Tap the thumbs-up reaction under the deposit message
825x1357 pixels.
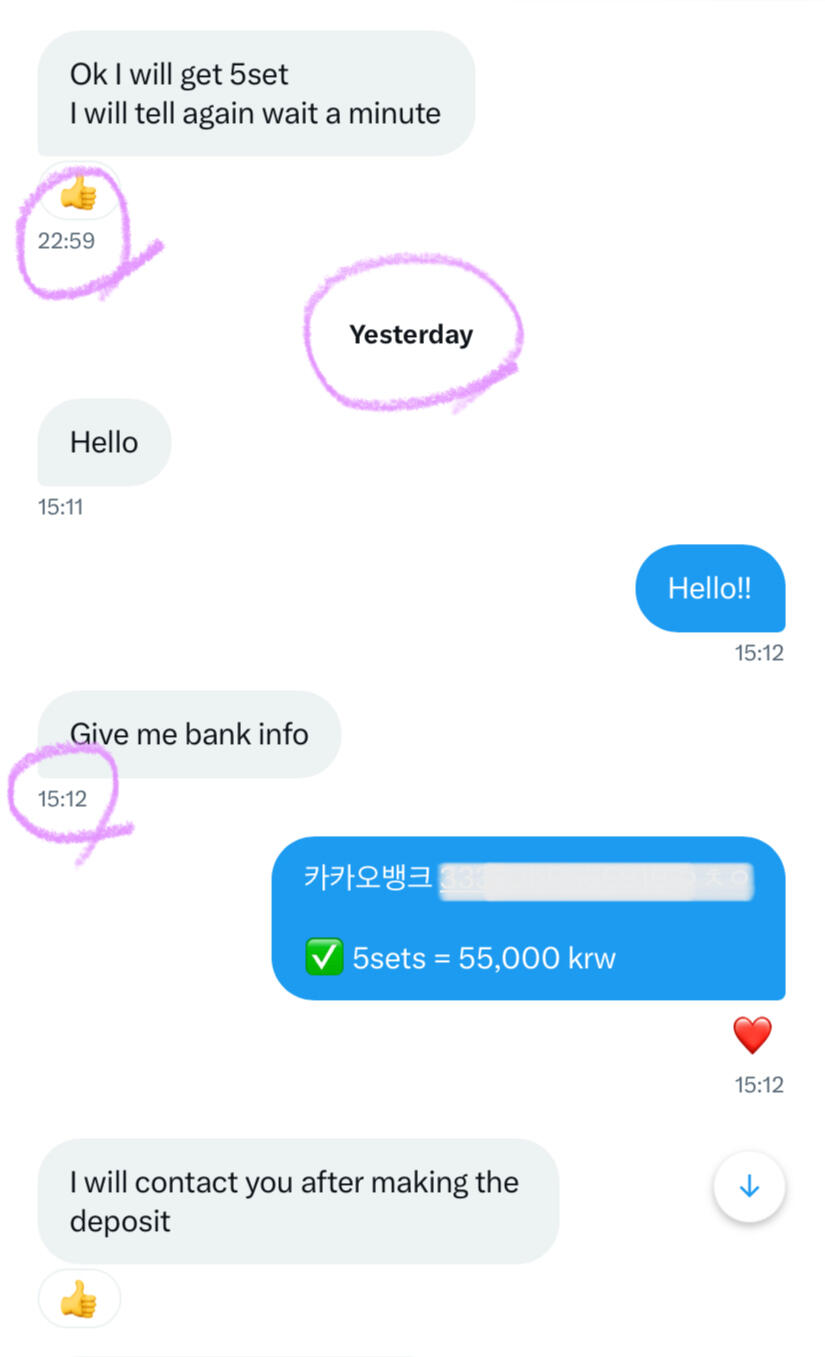click(x=78, y=1299)
